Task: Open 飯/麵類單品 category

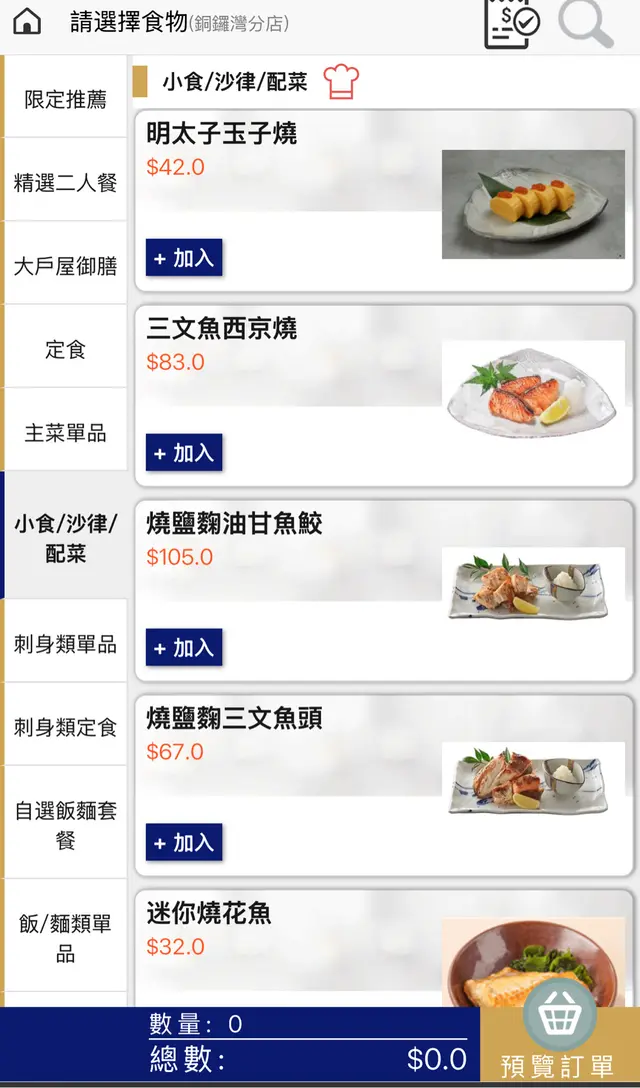Action: pyautogui.click(x=65, y=938)
